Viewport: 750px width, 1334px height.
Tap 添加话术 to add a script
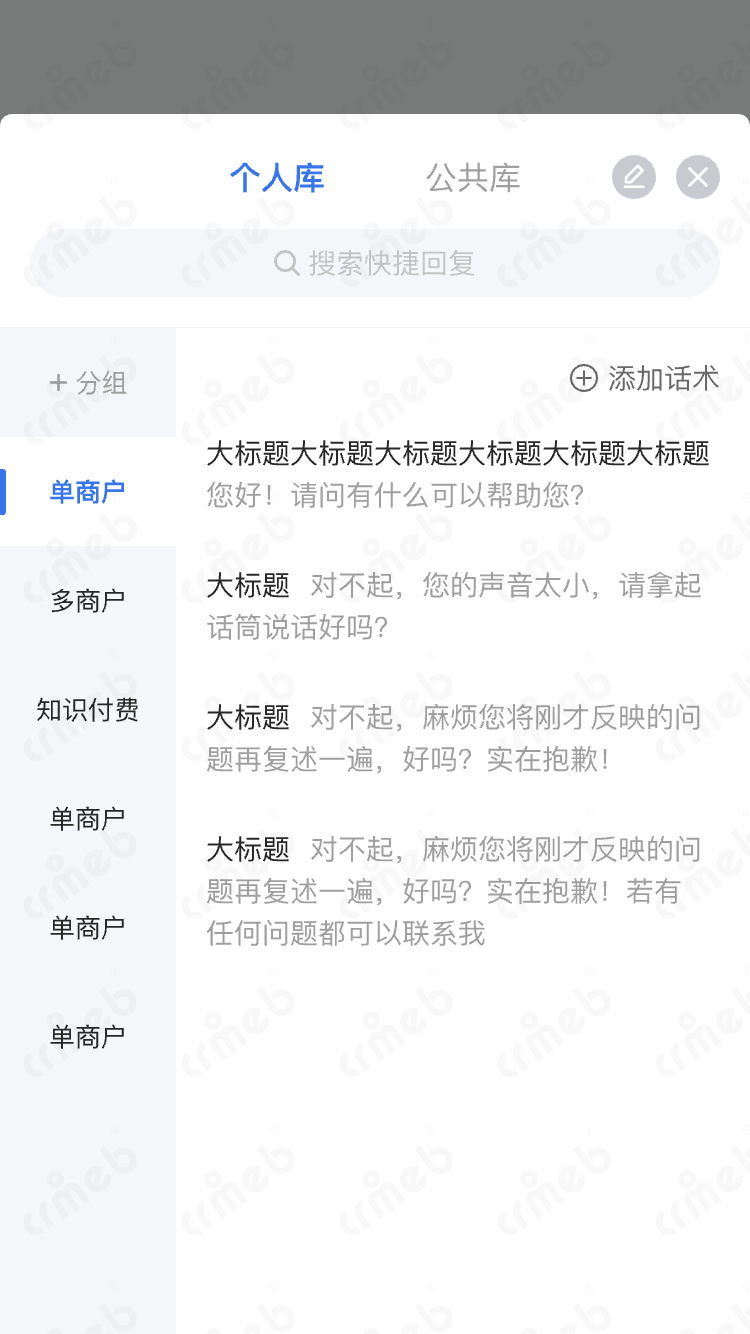[x=644, y=378]
